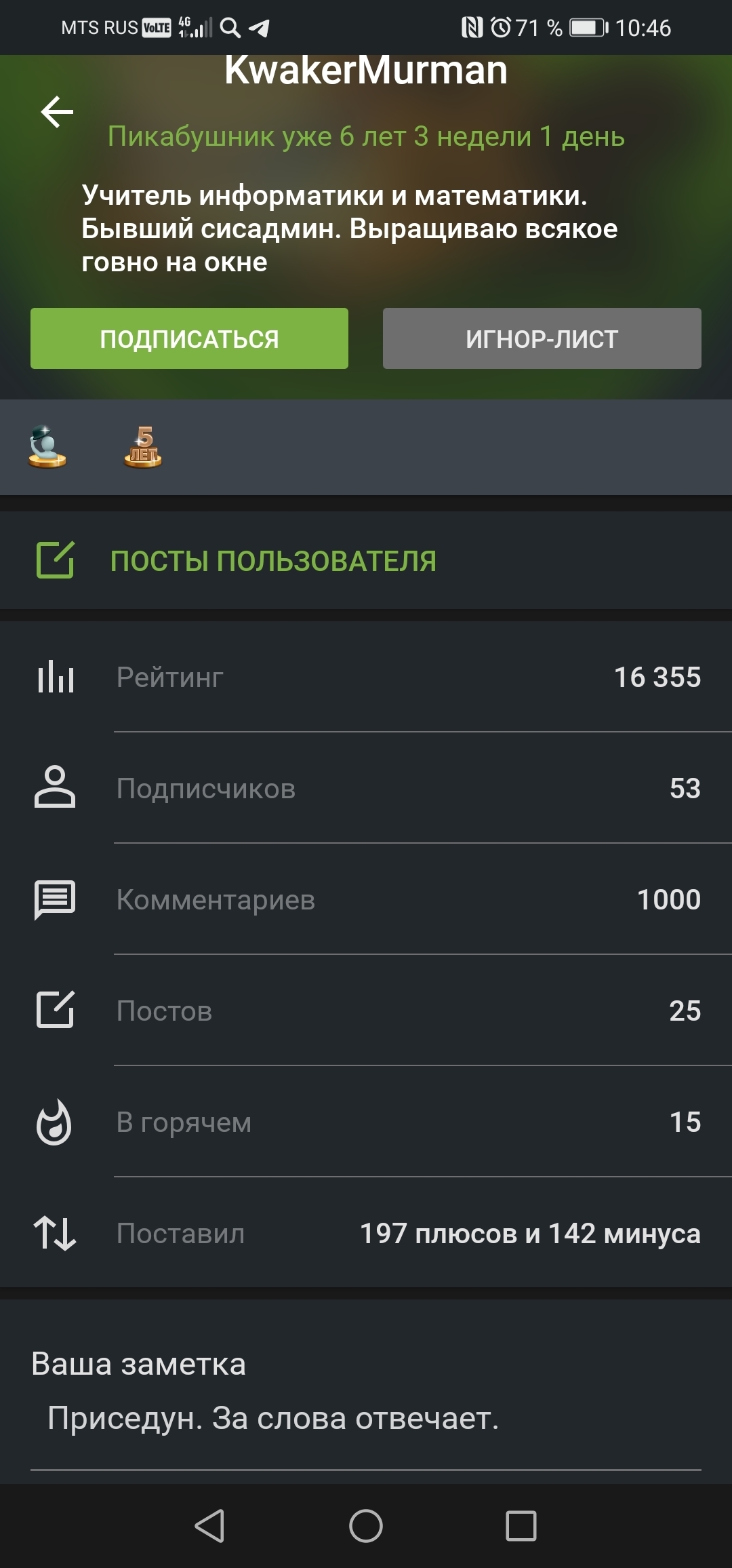Subscribe via the ПОДПИСАТЬСЯ button

click(189, 338)
